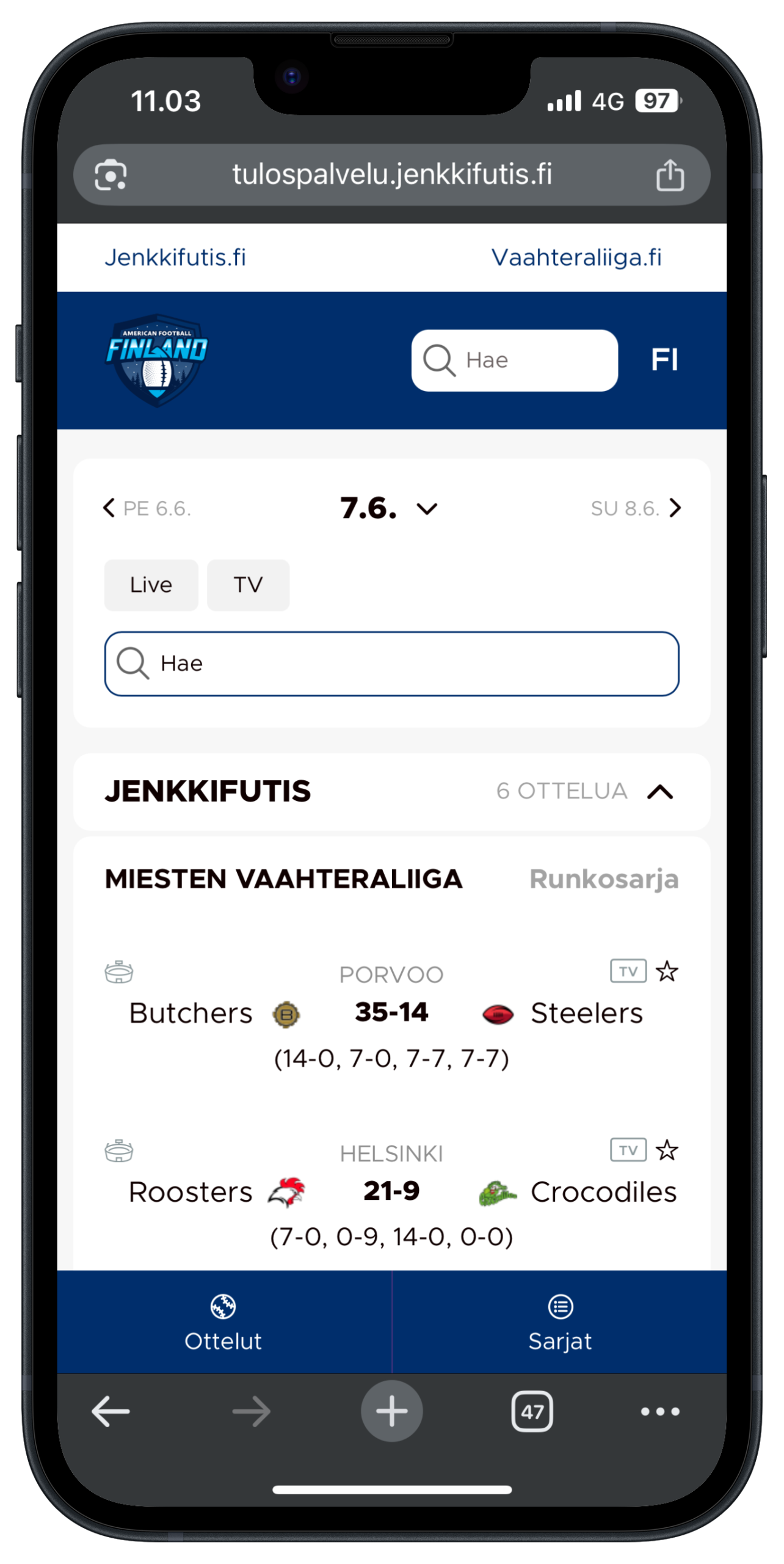Favorite the Butchers–Steelers match with the star
The width and height of the screenshot is (784, 1564).
pos(667,971)
